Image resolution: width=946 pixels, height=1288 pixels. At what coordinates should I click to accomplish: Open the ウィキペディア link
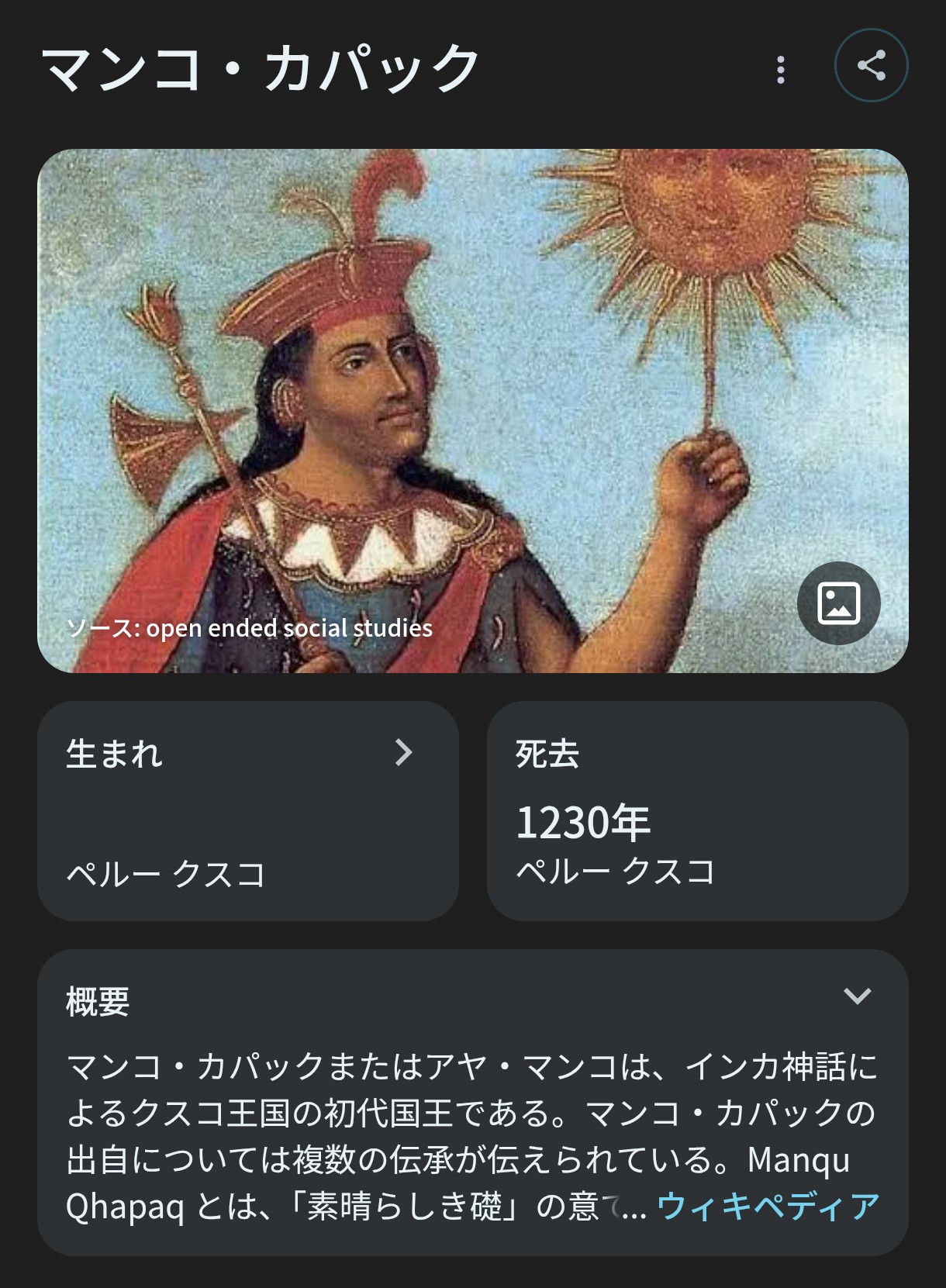(768, 1206)
